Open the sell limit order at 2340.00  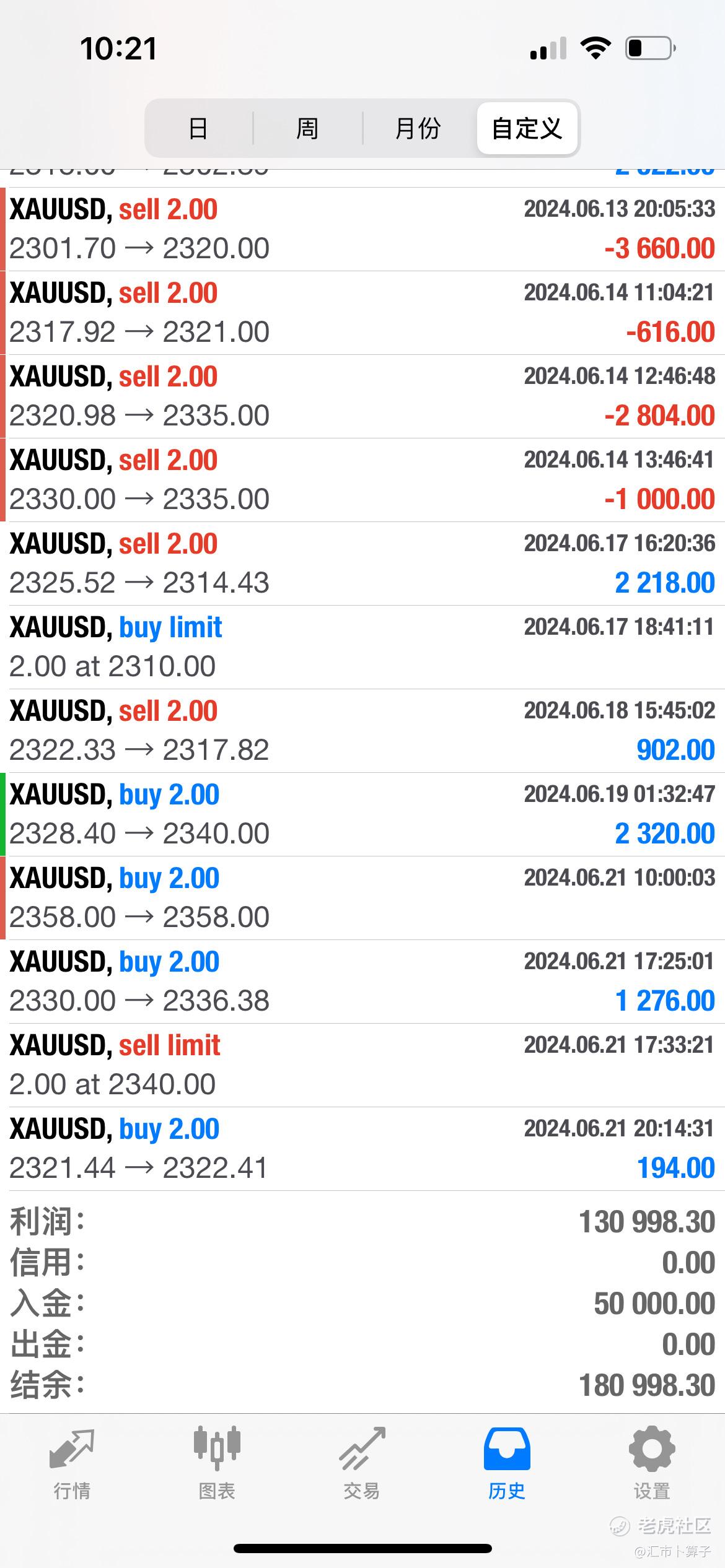pyautogui.click(x=362, y=1065)
